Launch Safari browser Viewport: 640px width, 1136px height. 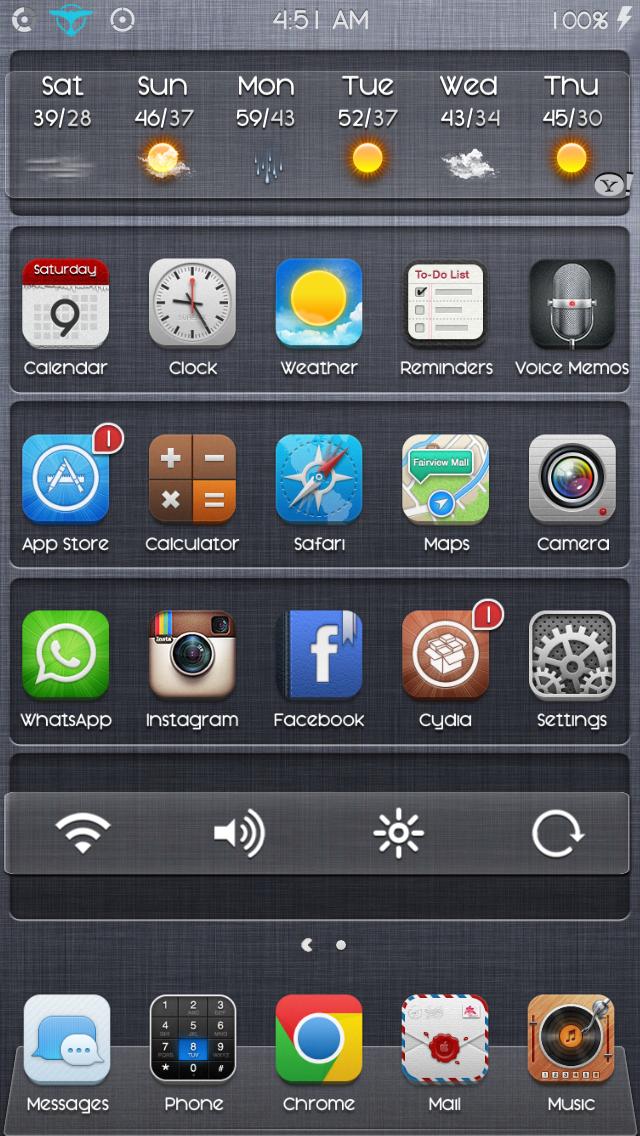pos(319,479)
